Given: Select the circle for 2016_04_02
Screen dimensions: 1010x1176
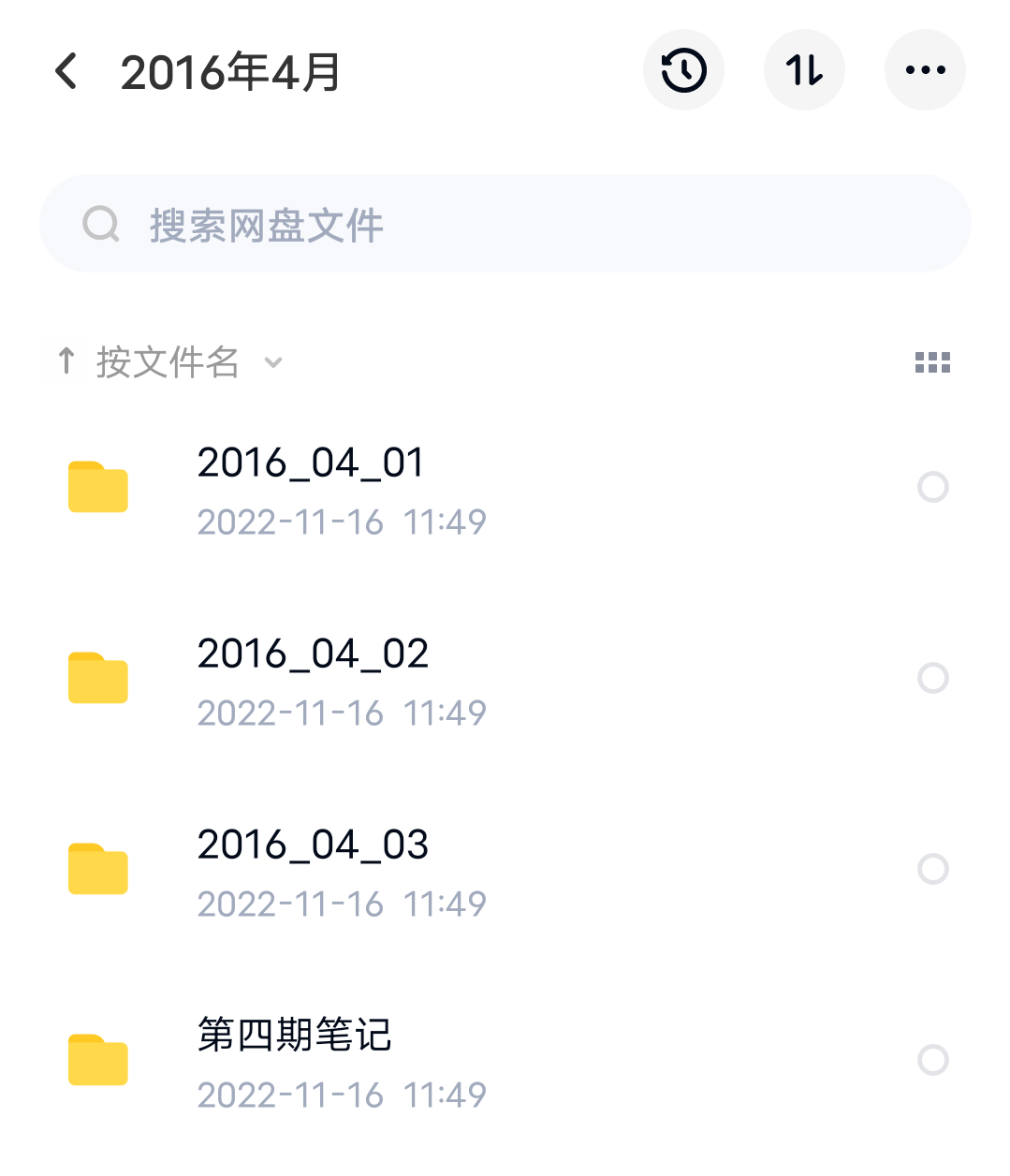Looking at the screenshot, I should 933,678.
